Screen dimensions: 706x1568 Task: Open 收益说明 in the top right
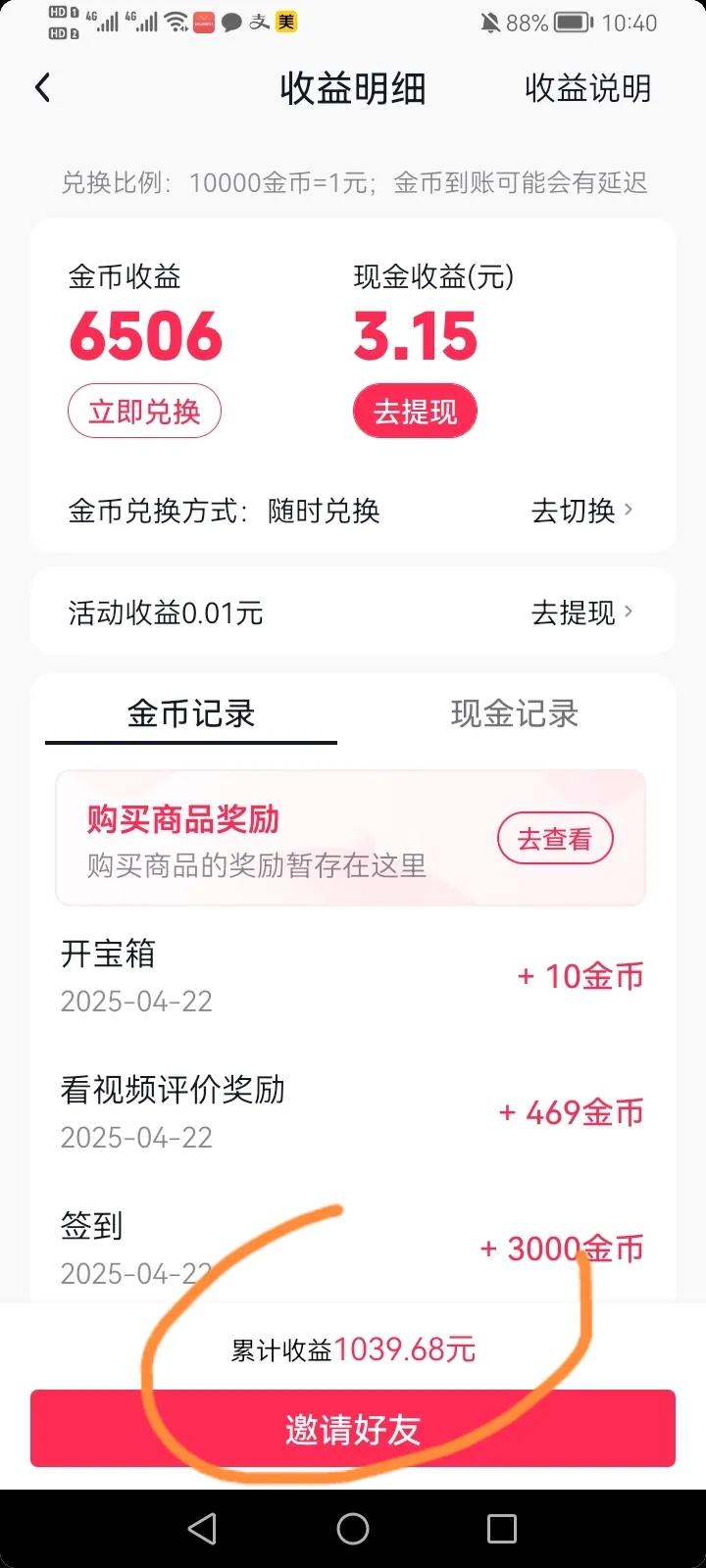click(587, 88)
